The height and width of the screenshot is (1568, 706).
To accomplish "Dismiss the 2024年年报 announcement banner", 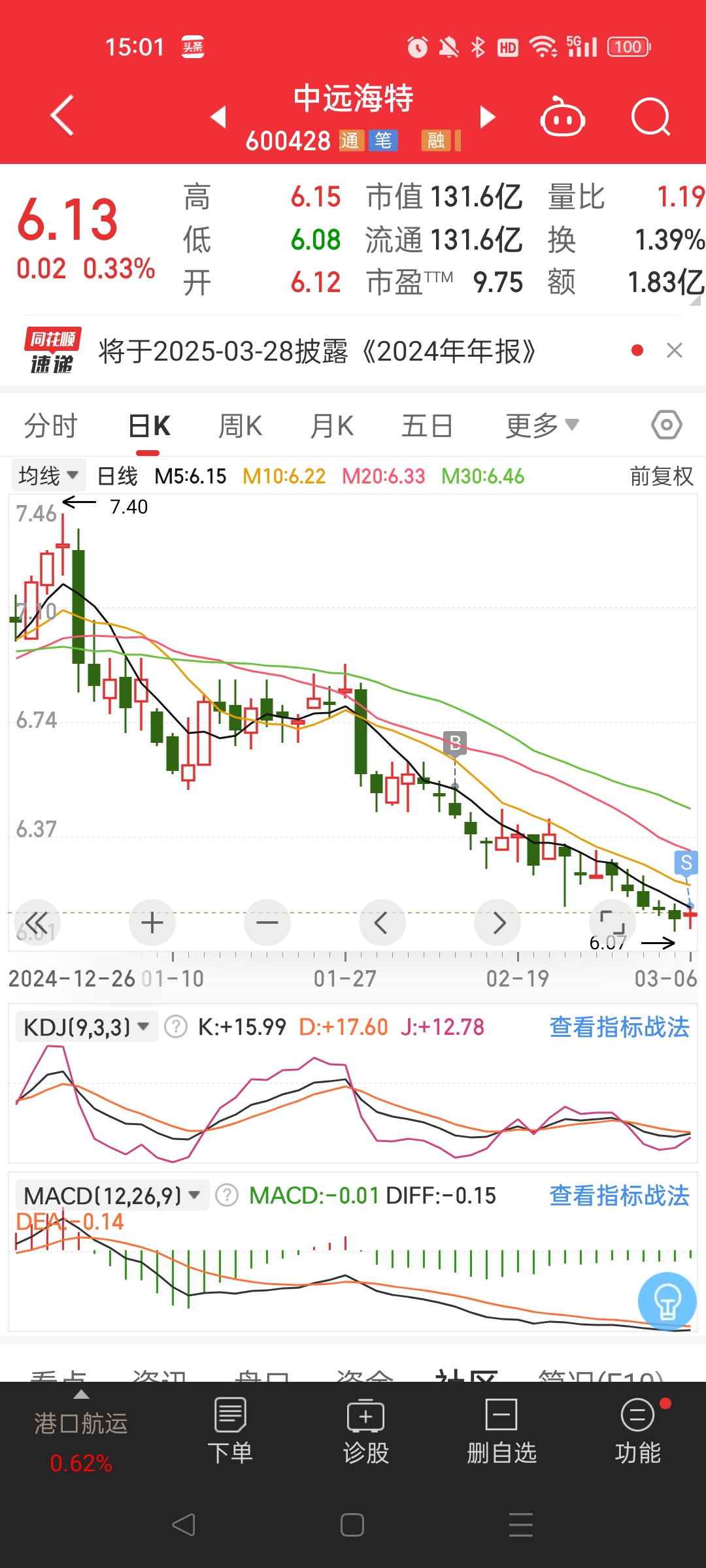I will (x=676, y=351).
